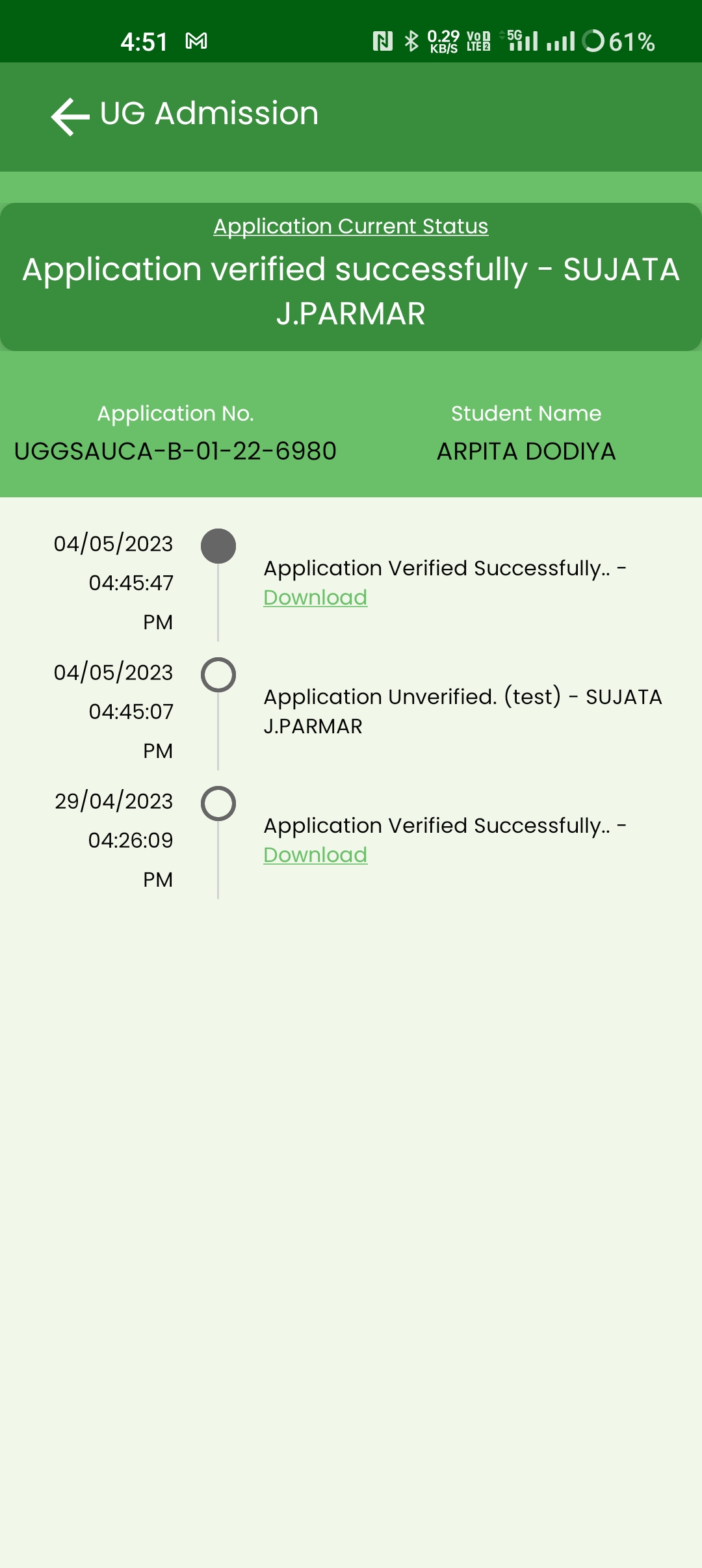Tap Download link for 29/04/2023 verified entry
Screen dimensions: 702x1568
[x=315, y=855]
